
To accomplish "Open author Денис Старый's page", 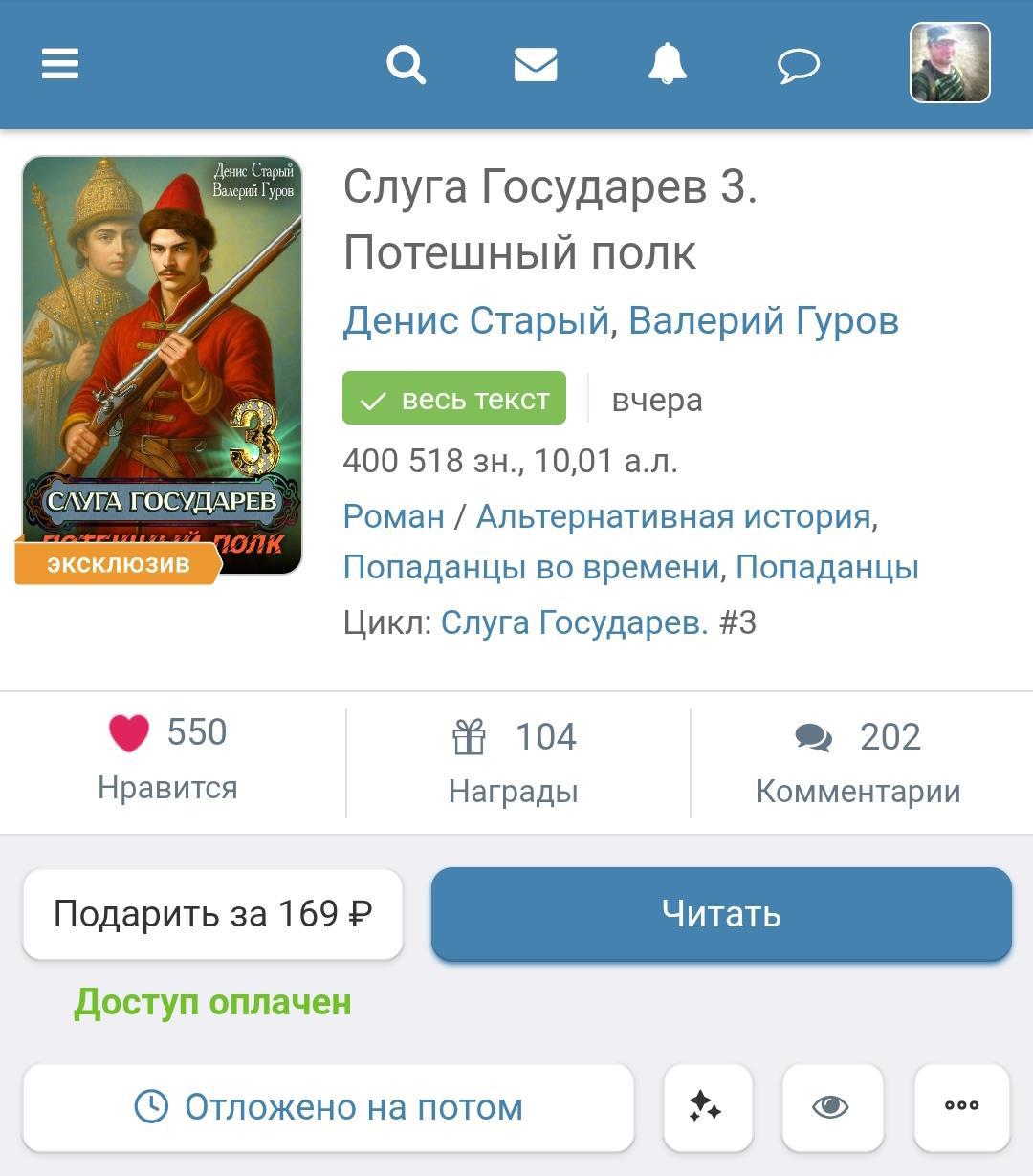I will pyautogui.click(x=475, y=320).
